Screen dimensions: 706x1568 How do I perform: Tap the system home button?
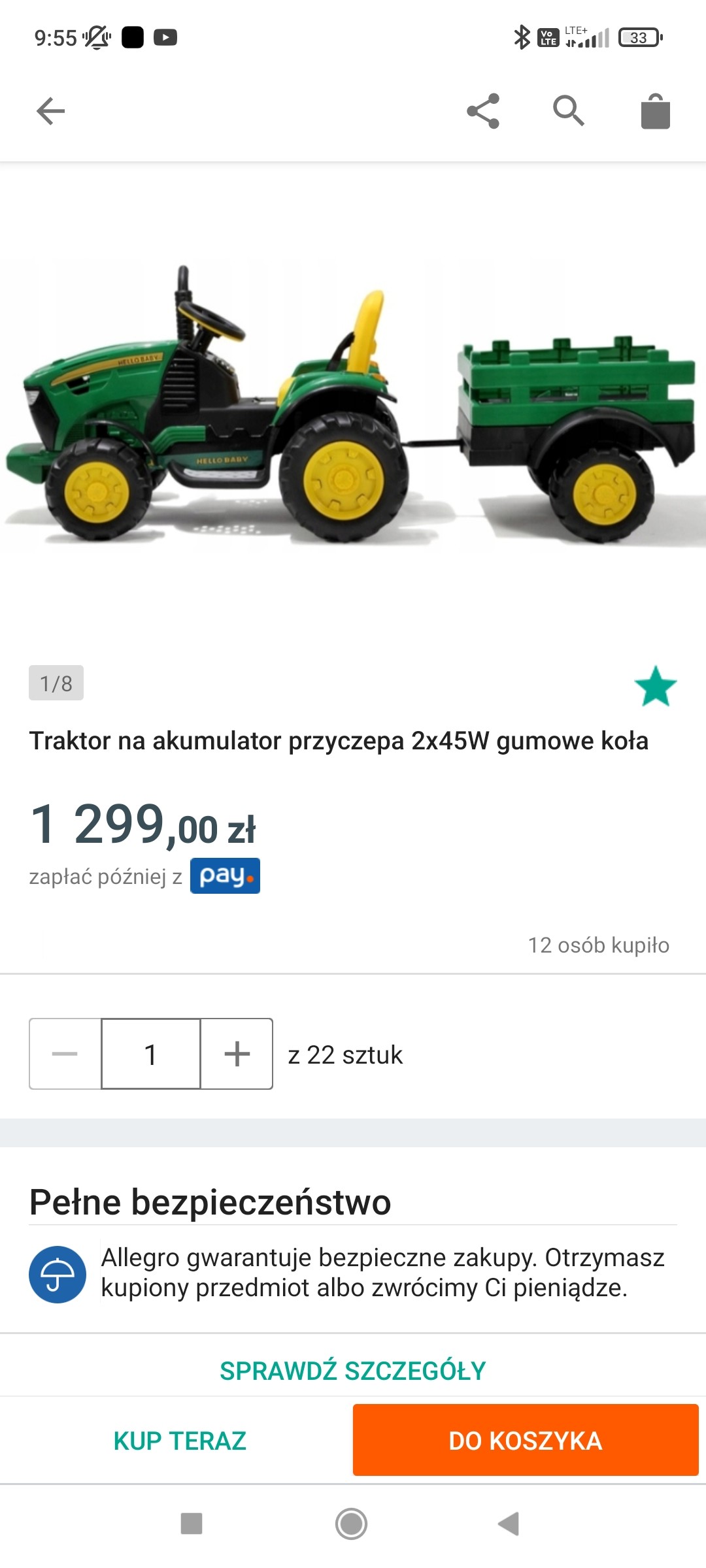pos(352,1524)
